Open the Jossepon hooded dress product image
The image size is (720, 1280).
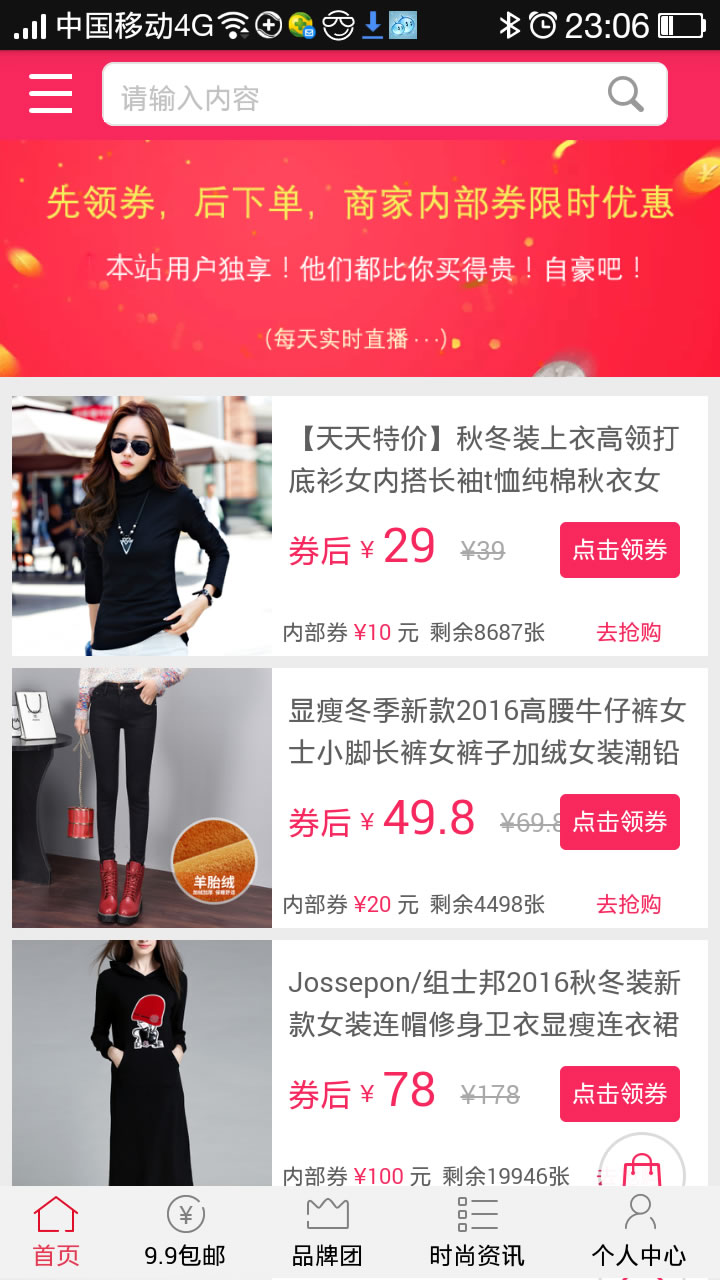(x=142, y=1062)
